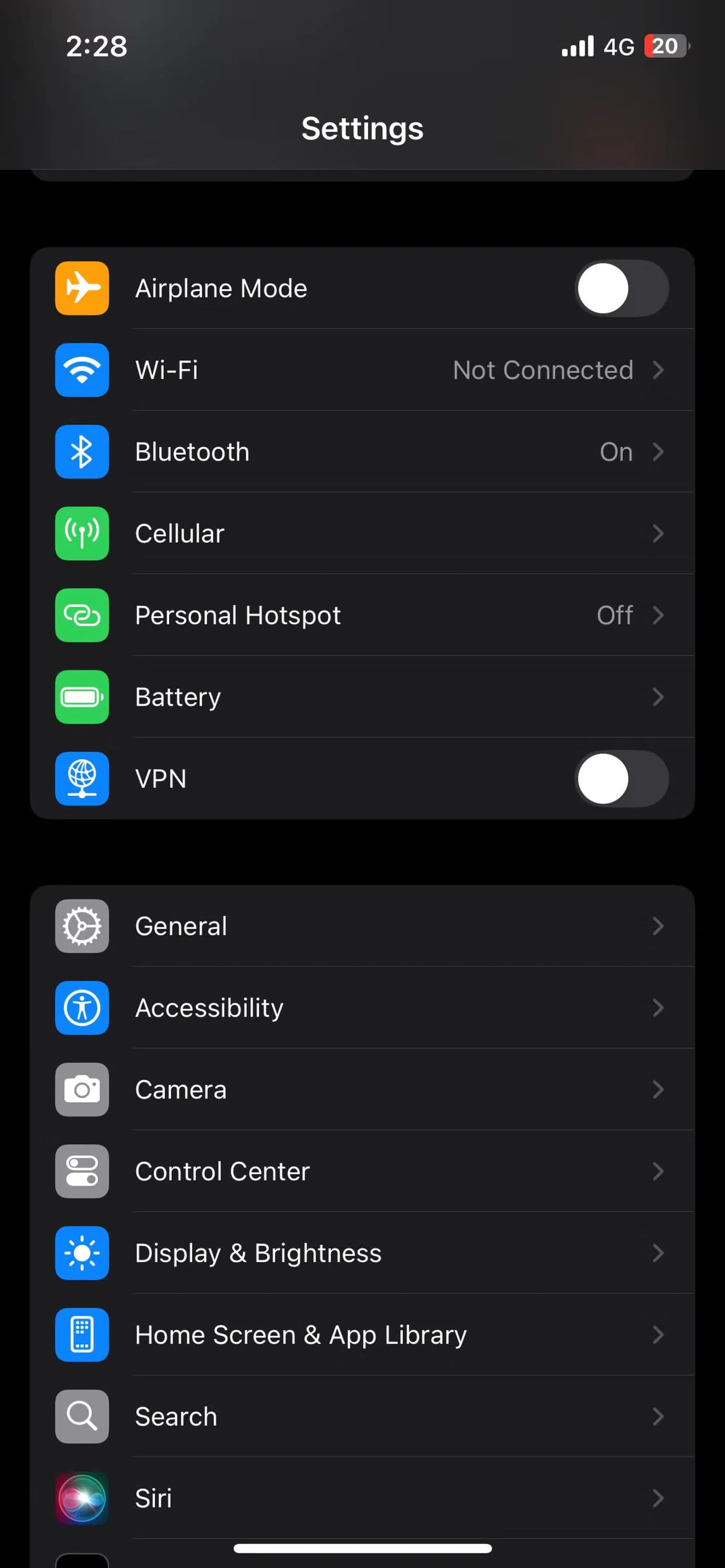Open Home Screen & App Library
Screen dimensions: 725x1568
[x=362, y=1334]
